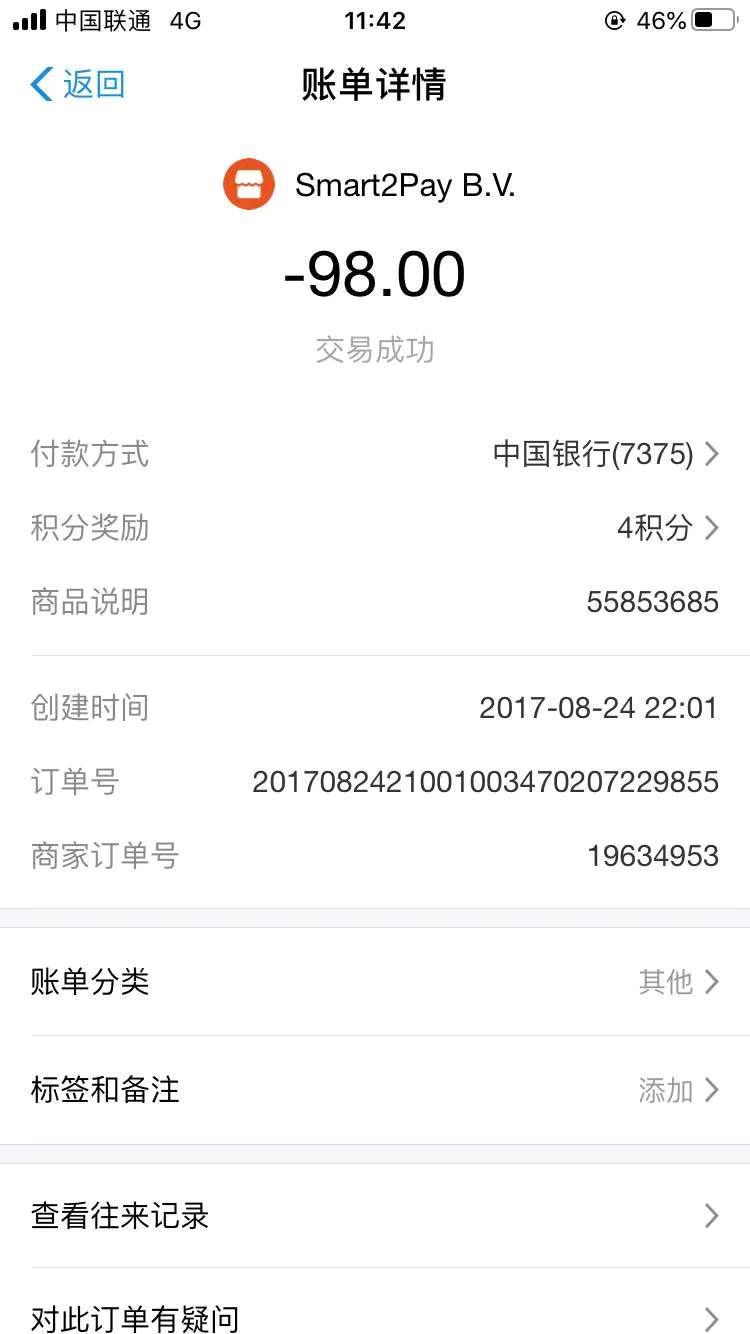This screenshot has width=750, height=1334.
Task: Open the Smart2Pay B.V. merchant
Action: point(369,185)
